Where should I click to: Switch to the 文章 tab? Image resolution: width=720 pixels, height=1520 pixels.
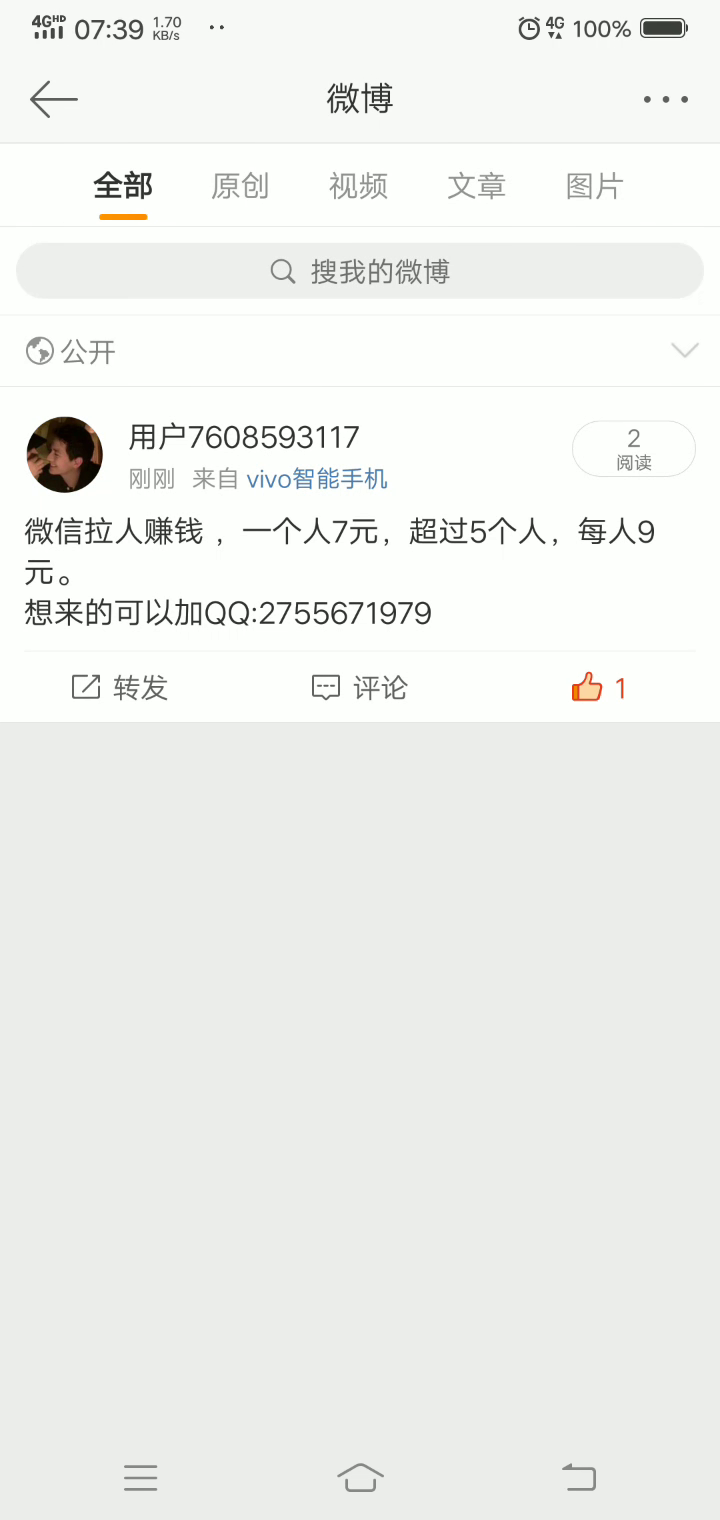[476, 186]
